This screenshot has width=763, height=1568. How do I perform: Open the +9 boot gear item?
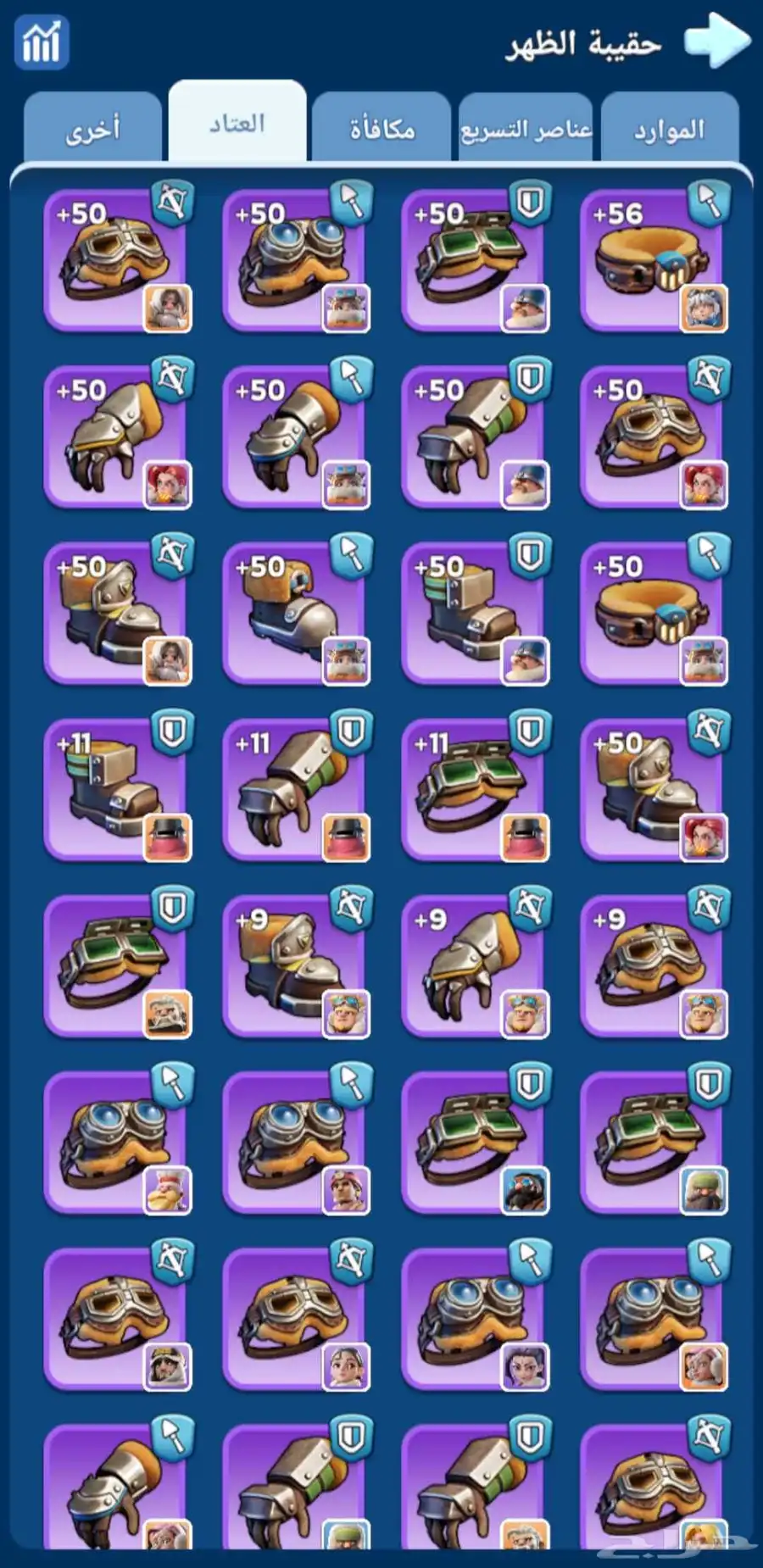(293, 966)
